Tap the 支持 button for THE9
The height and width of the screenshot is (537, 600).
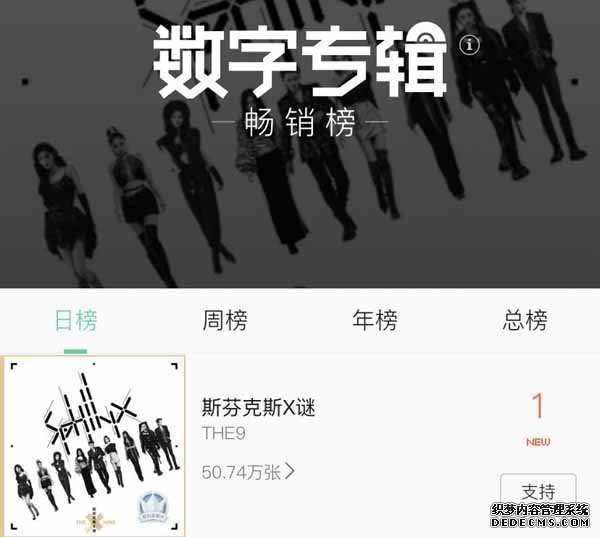tap(538, 491)
